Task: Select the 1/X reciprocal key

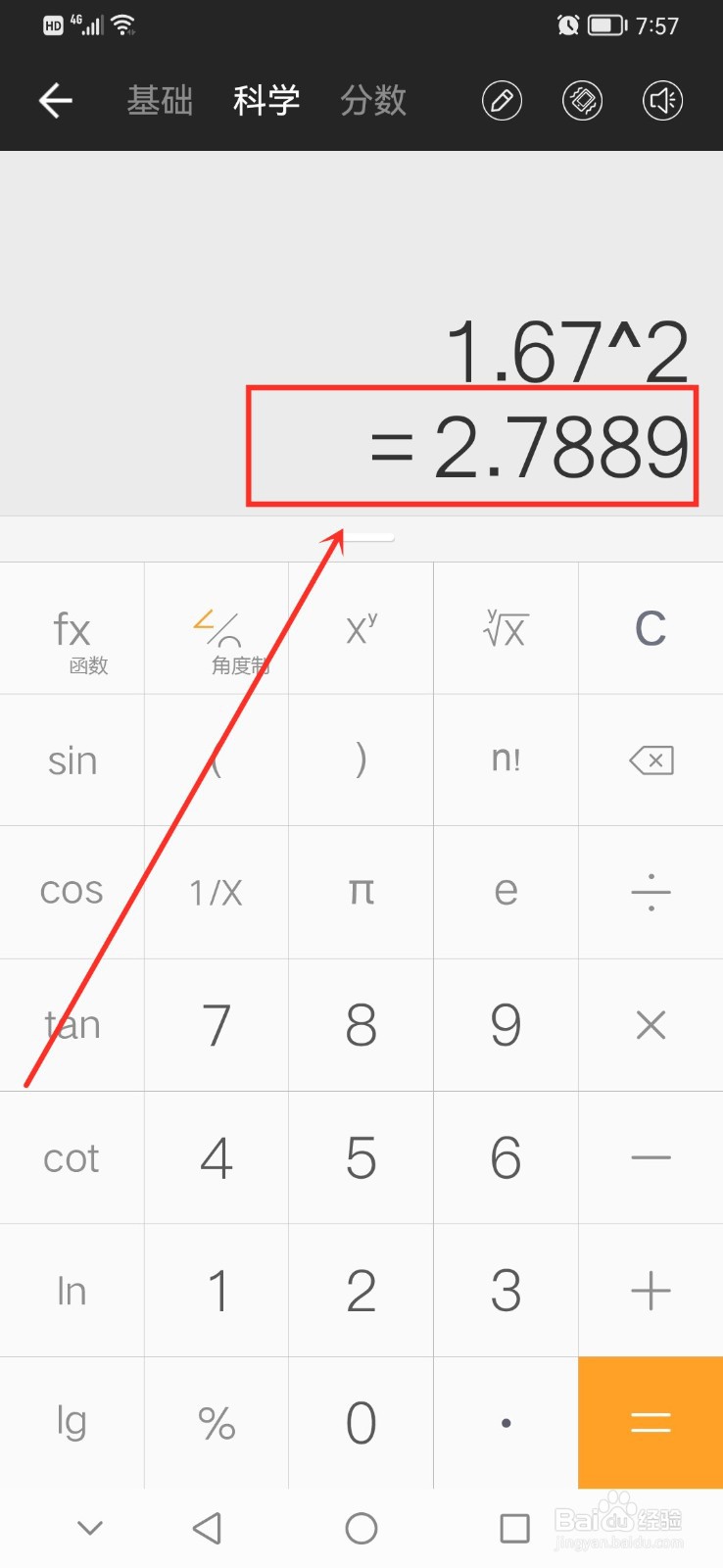Action: pyautogui.click(x=217, y=892)
